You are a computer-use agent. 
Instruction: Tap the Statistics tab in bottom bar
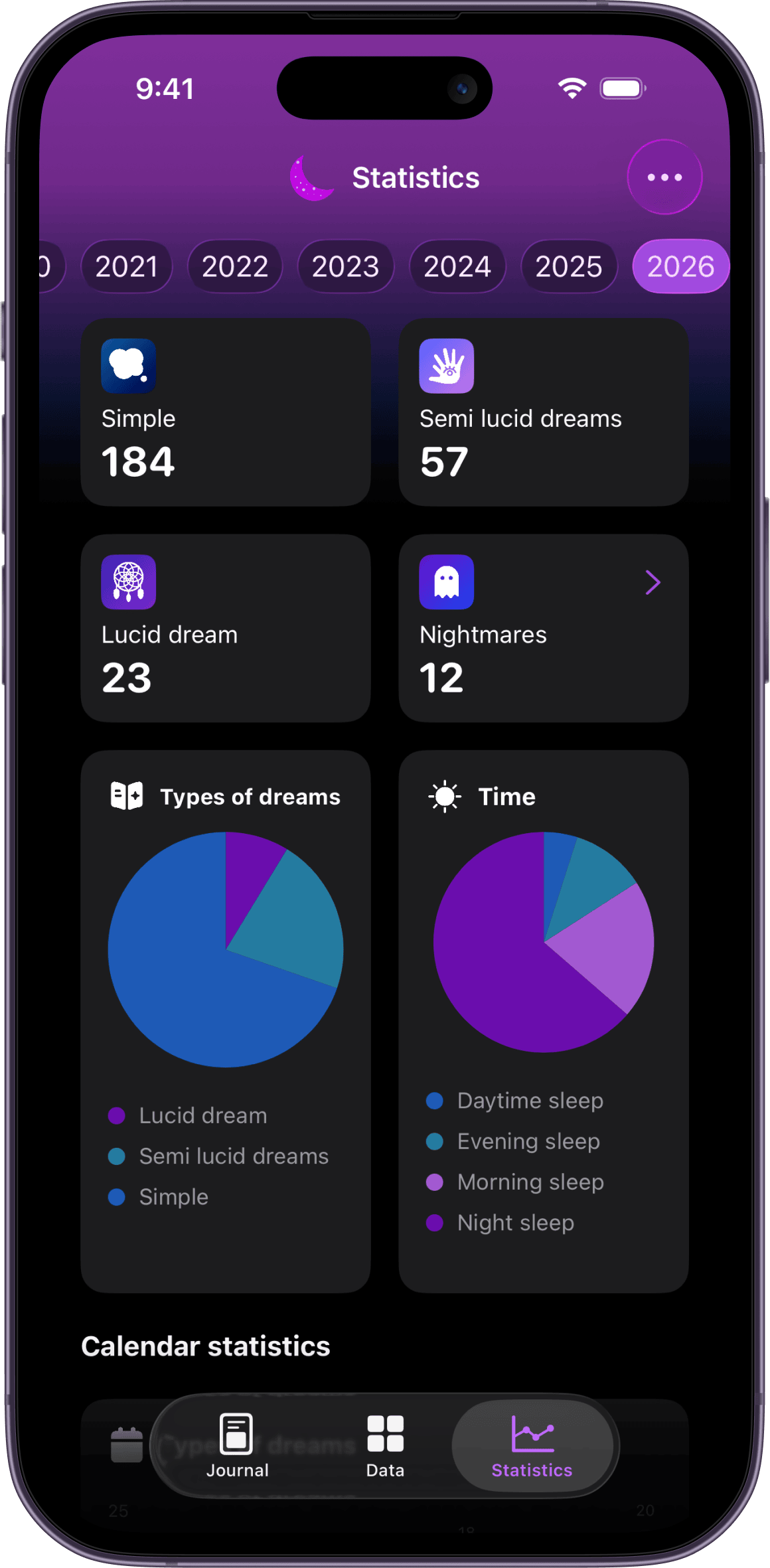[532, 1446]
